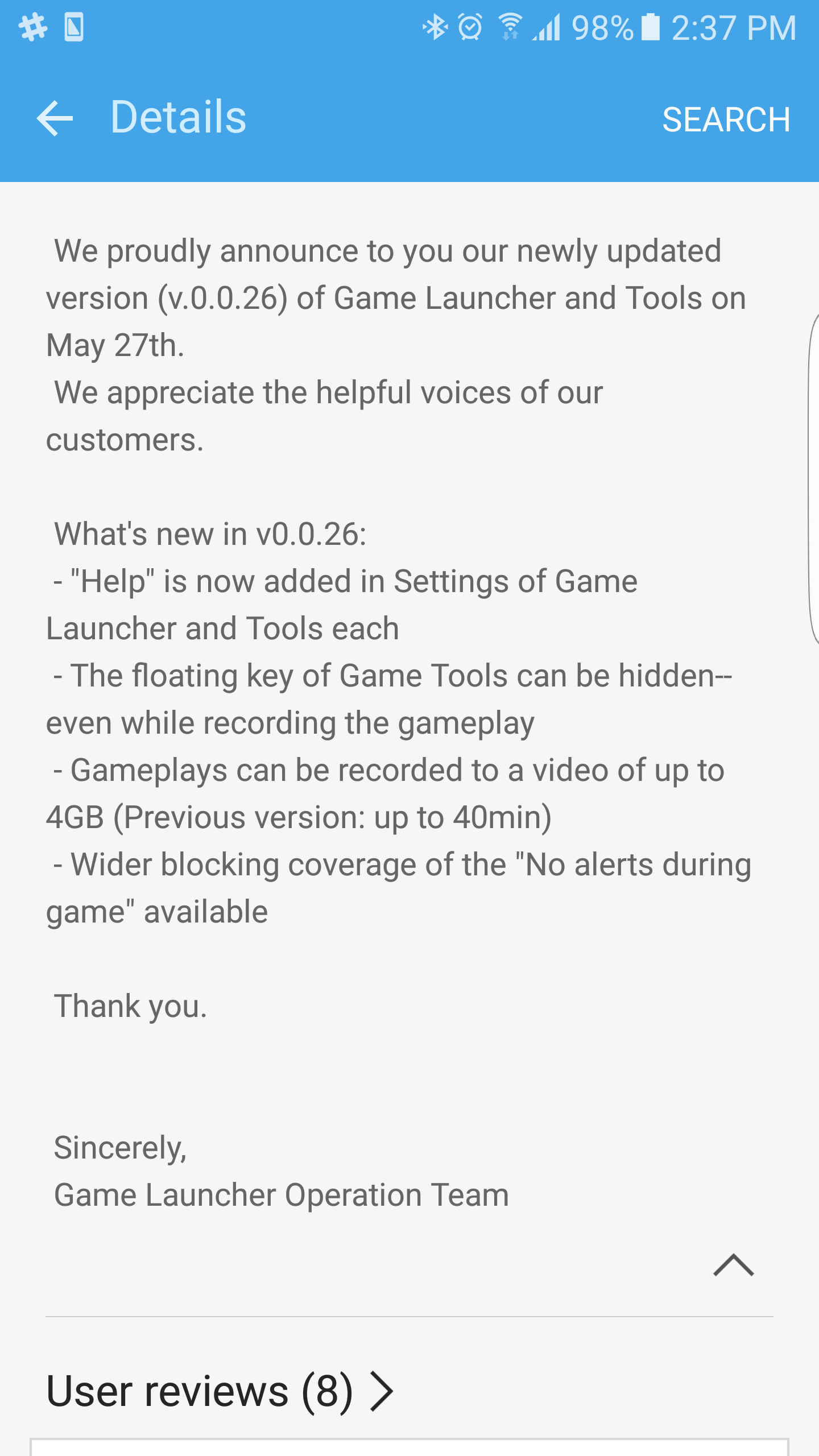819x1456 pixels.
Task: Open User reviews (8)
Action: pyautogui.click(x=219, y=1391)
